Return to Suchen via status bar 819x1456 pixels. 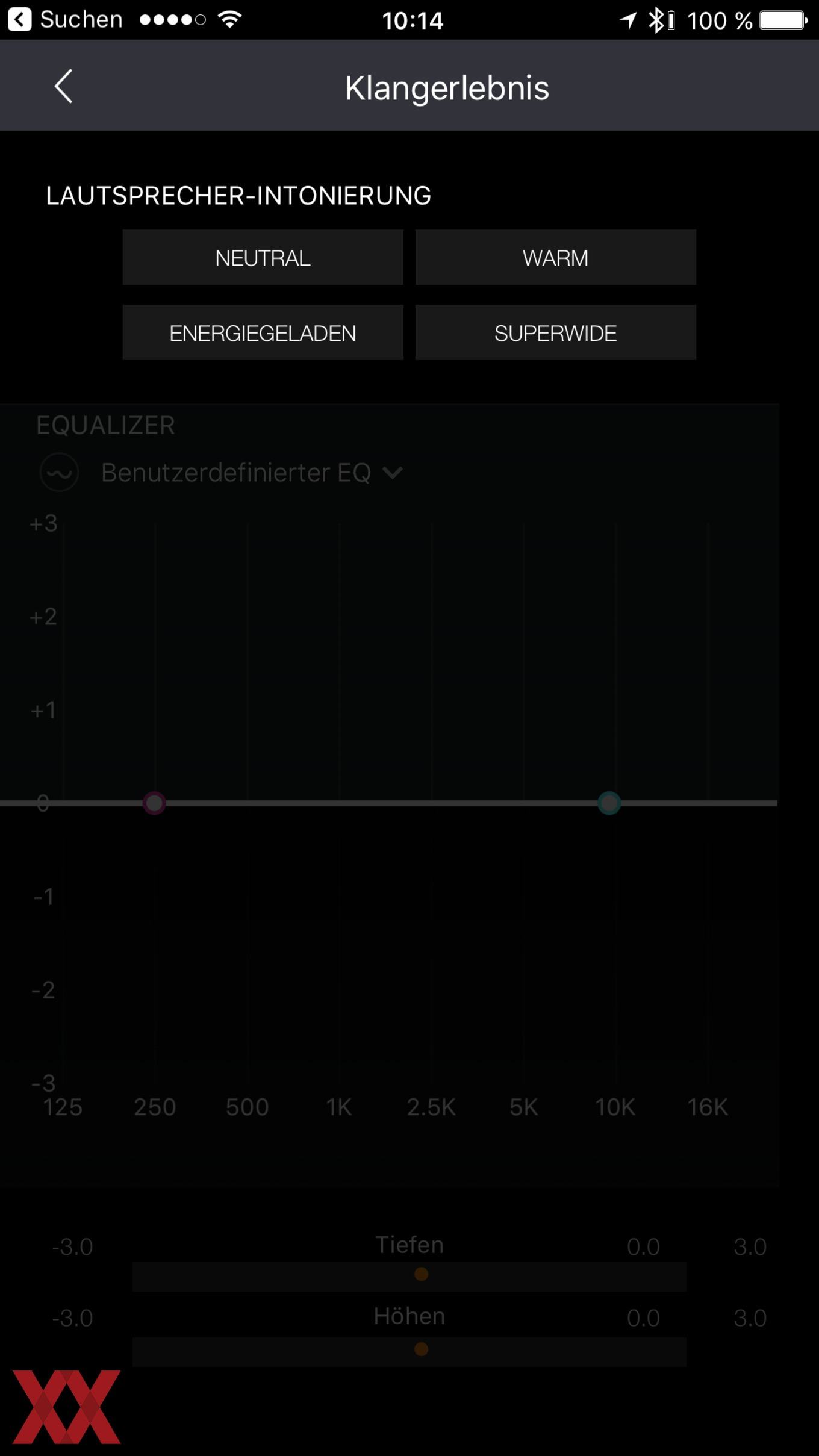(x=65, y=20)
